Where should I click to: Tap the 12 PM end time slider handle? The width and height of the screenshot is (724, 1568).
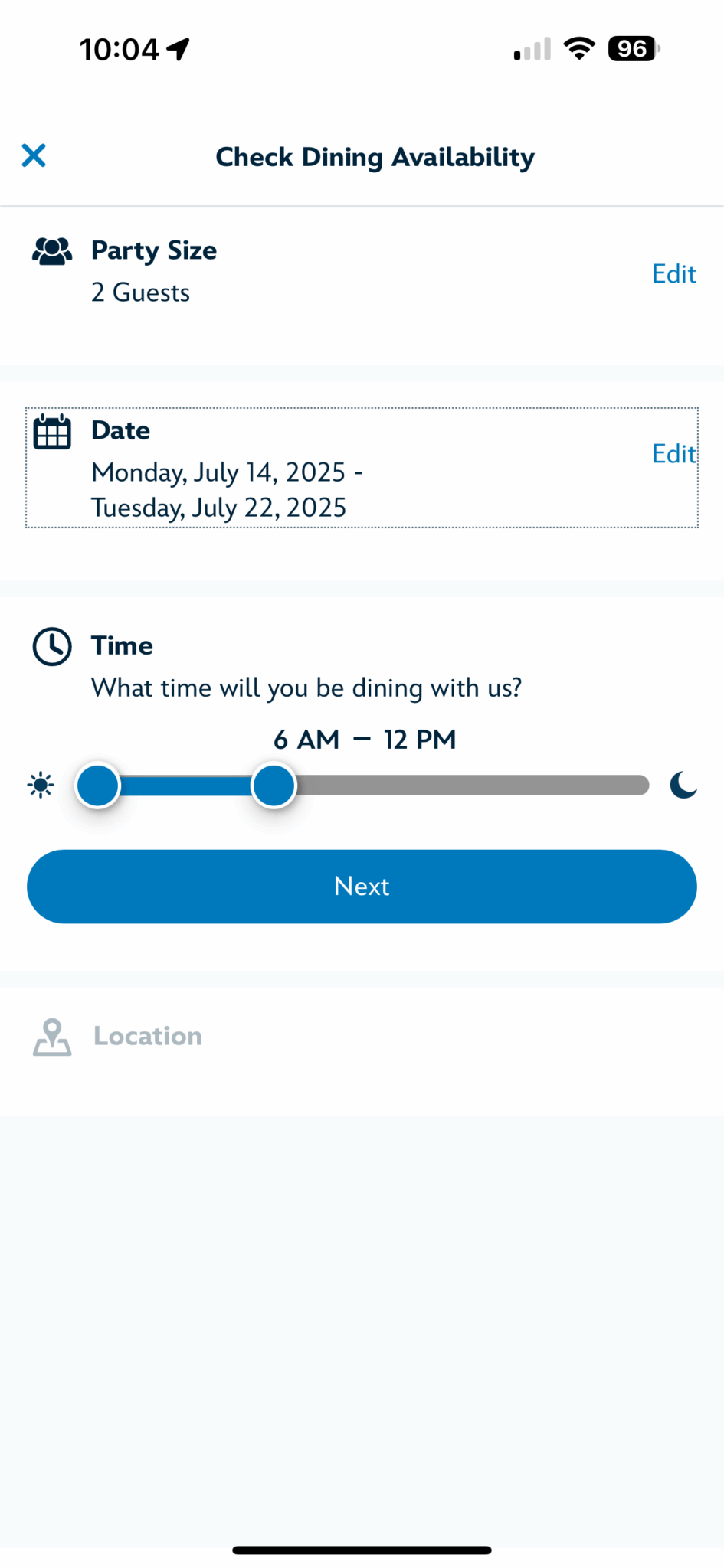click(274, 785)
